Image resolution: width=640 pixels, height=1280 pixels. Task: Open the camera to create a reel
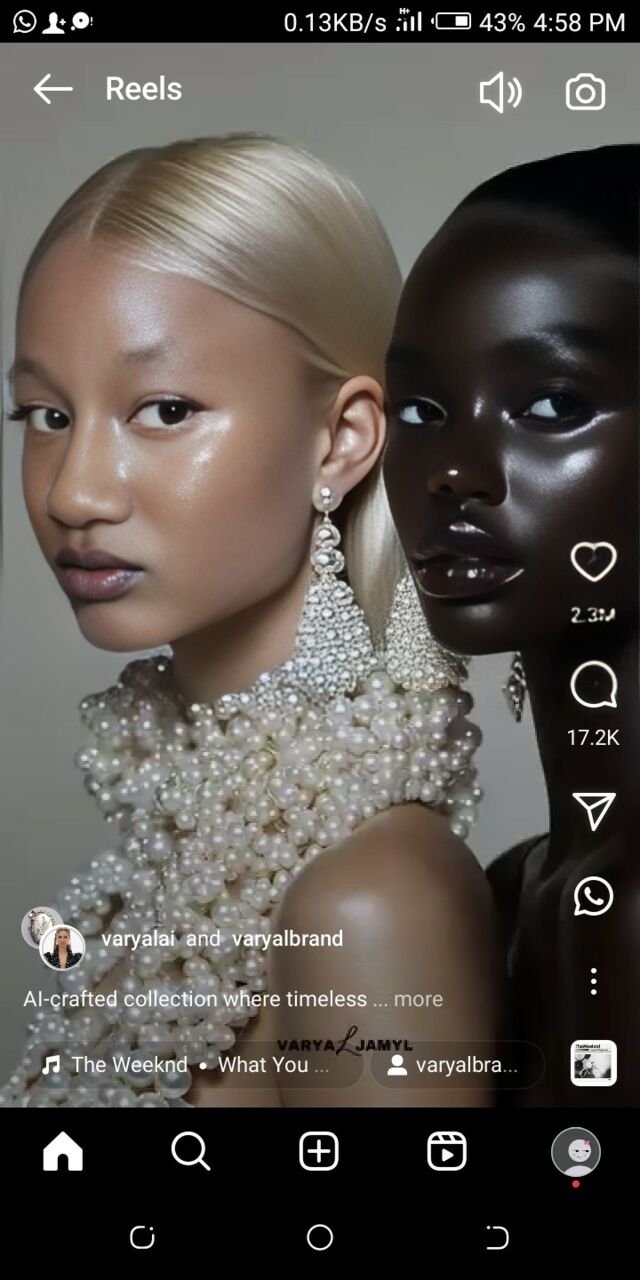pyautogui.click(x=585, y=92)
